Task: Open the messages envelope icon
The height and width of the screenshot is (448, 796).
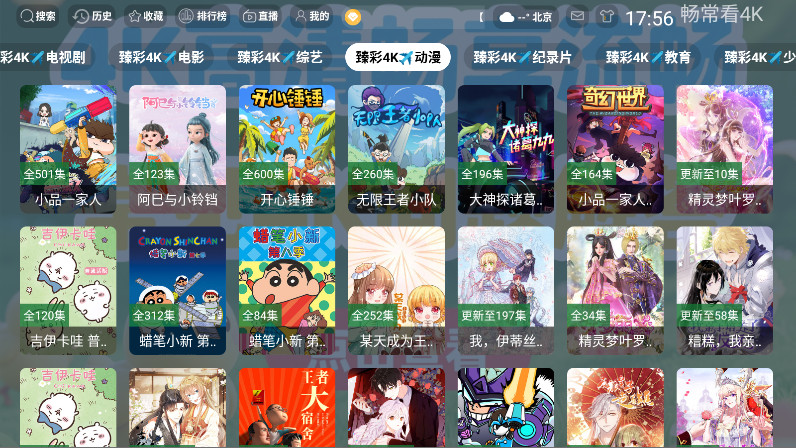Action: point(577,17)
